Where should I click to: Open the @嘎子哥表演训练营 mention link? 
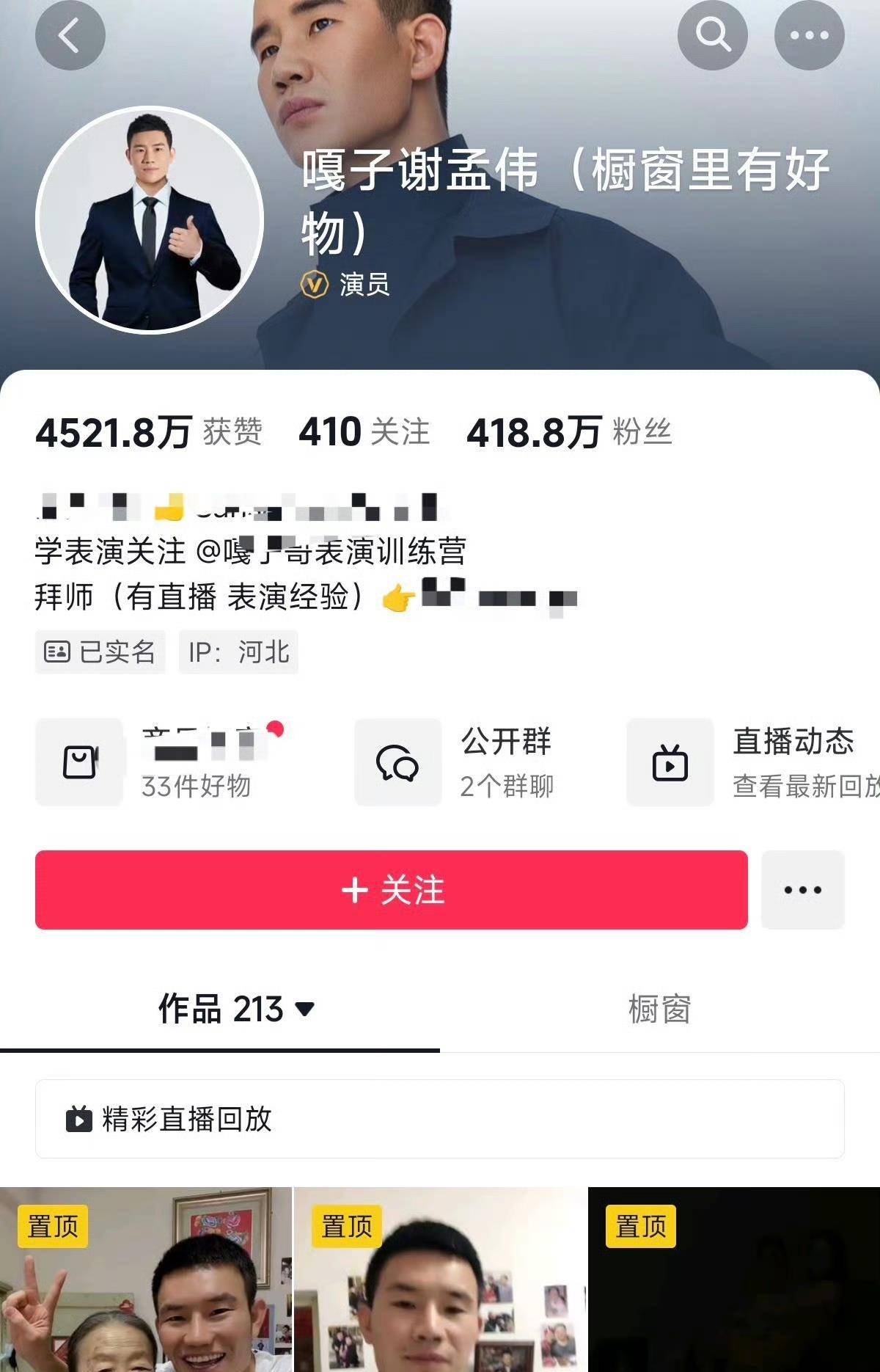[x=330, y=551]
